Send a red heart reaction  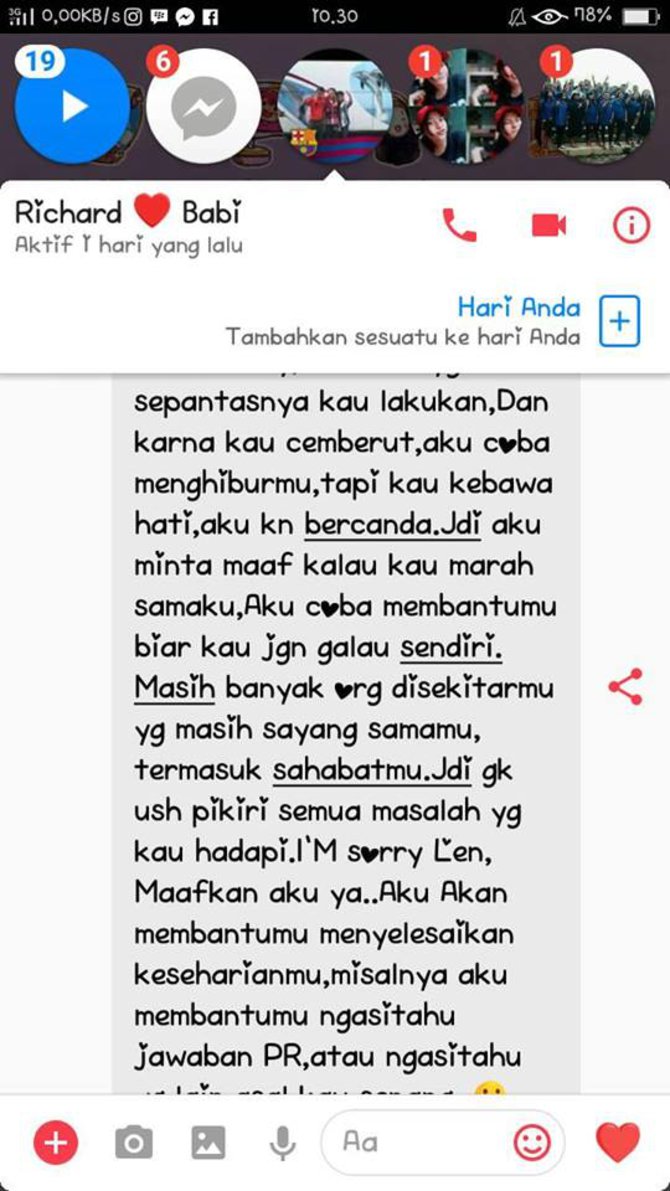[x=617, y=1142]
